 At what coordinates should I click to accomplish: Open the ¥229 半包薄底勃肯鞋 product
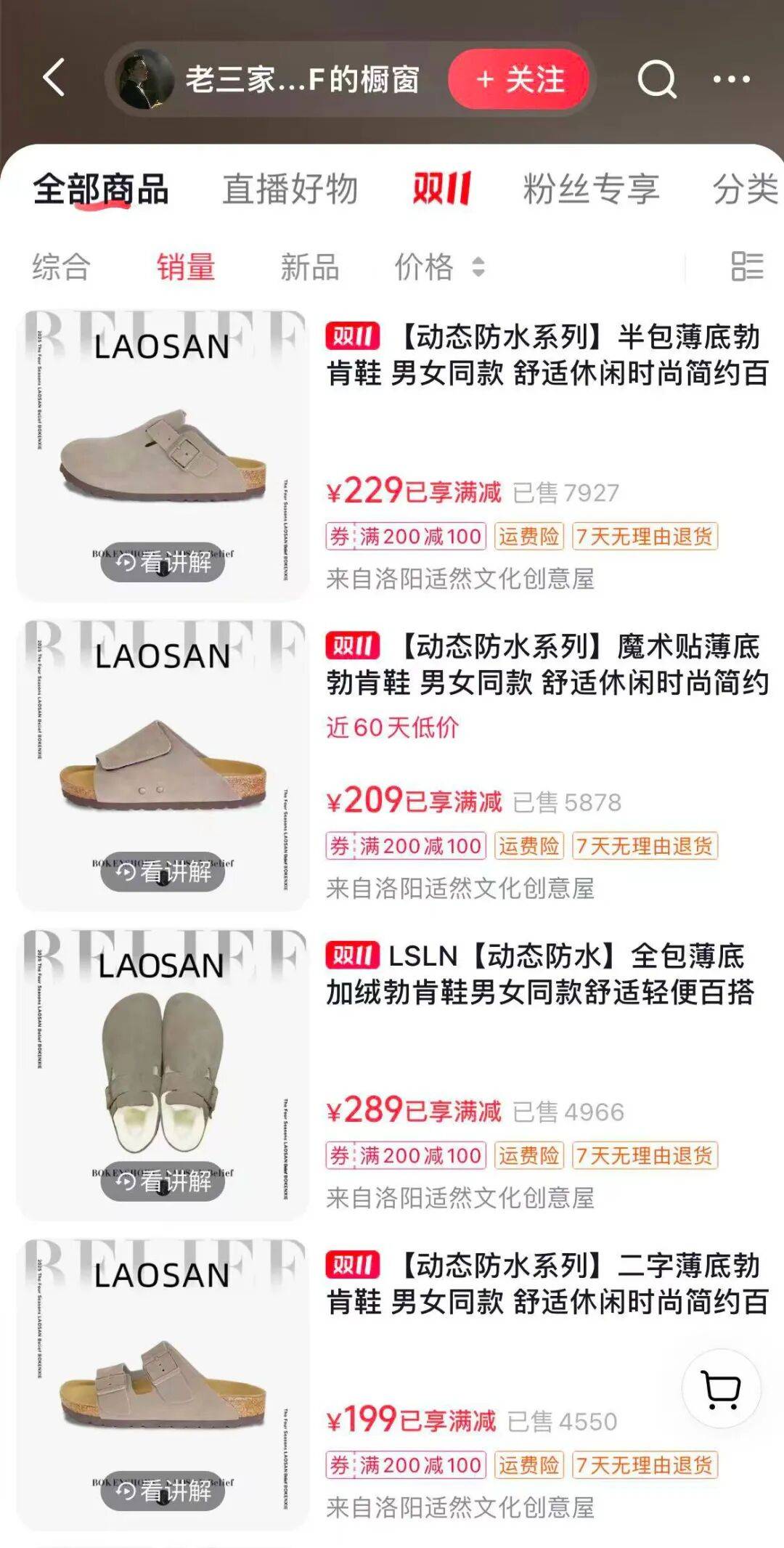pos(546,355)
